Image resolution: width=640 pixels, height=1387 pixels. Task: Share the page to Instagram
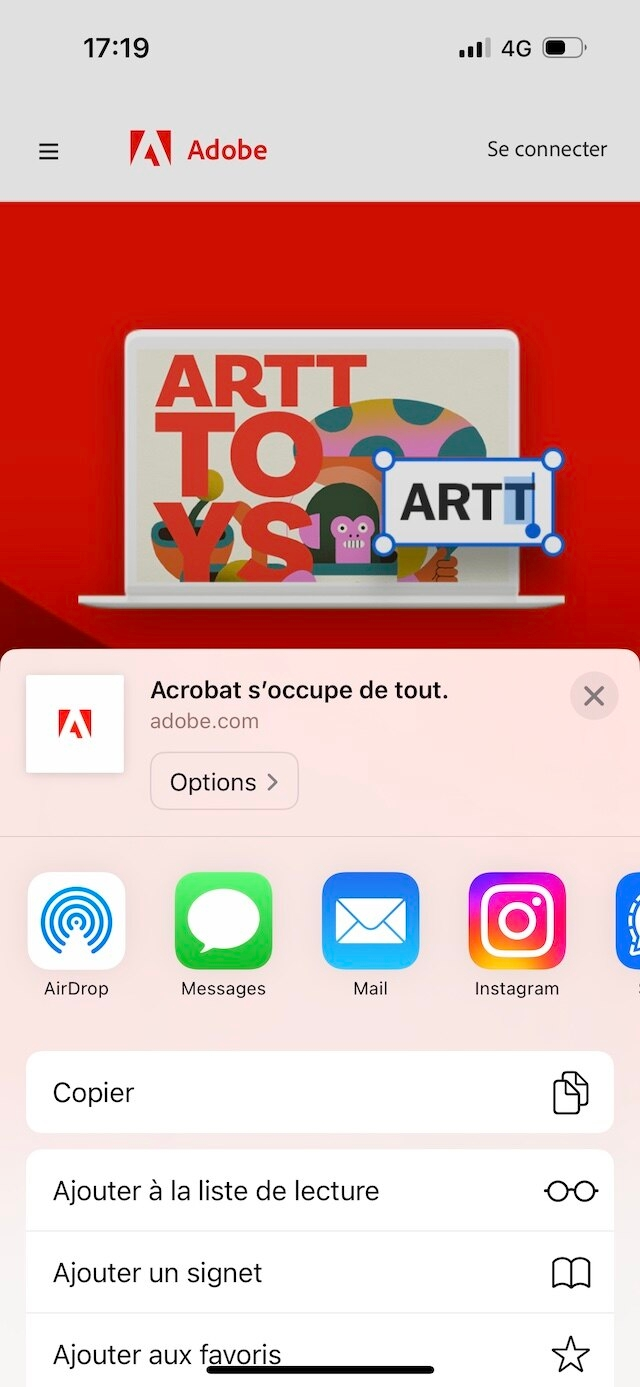(x=517, y=921)
